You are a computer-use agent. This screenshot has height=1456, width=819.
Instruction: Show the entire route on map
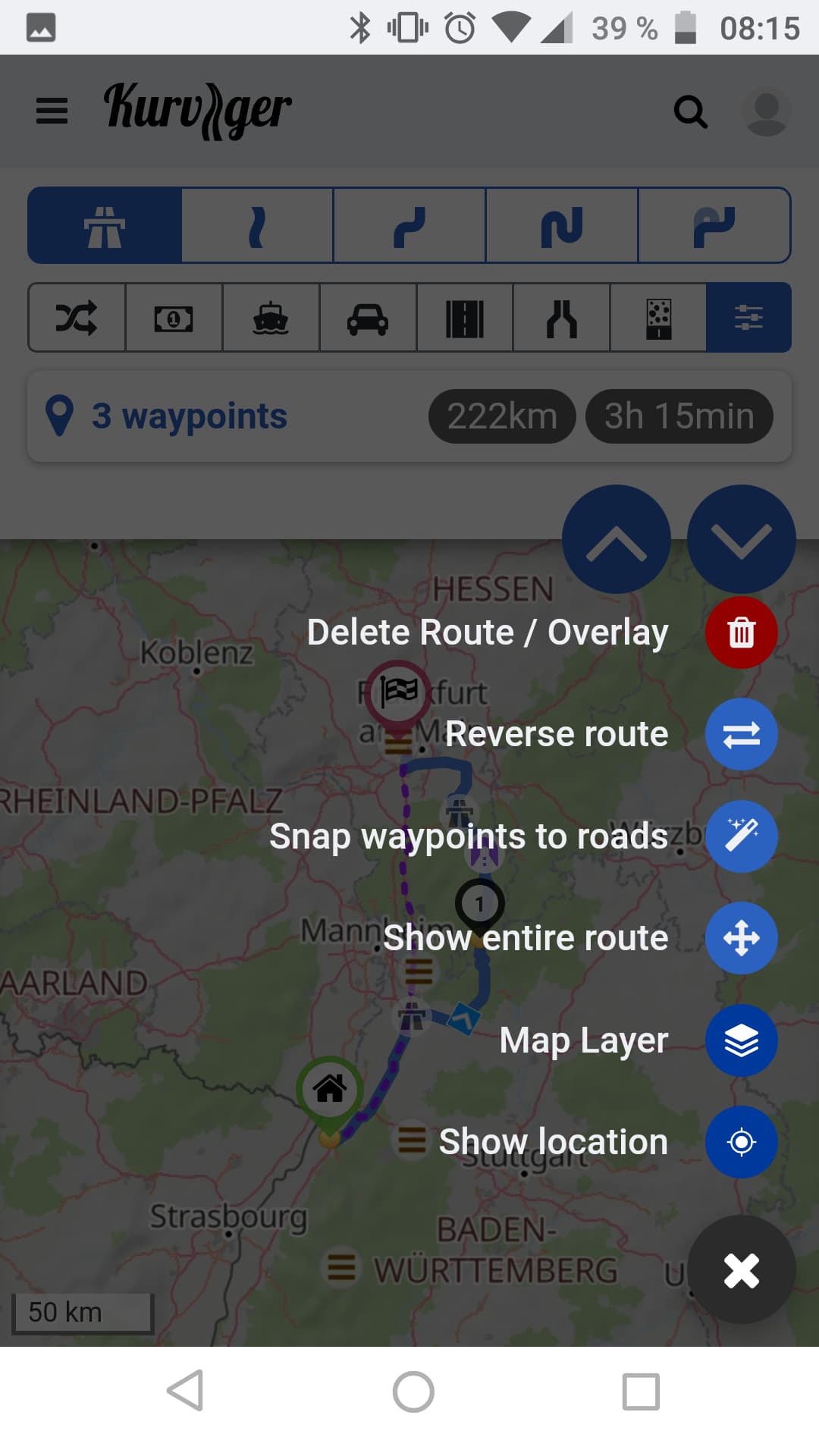click(741, 938)
